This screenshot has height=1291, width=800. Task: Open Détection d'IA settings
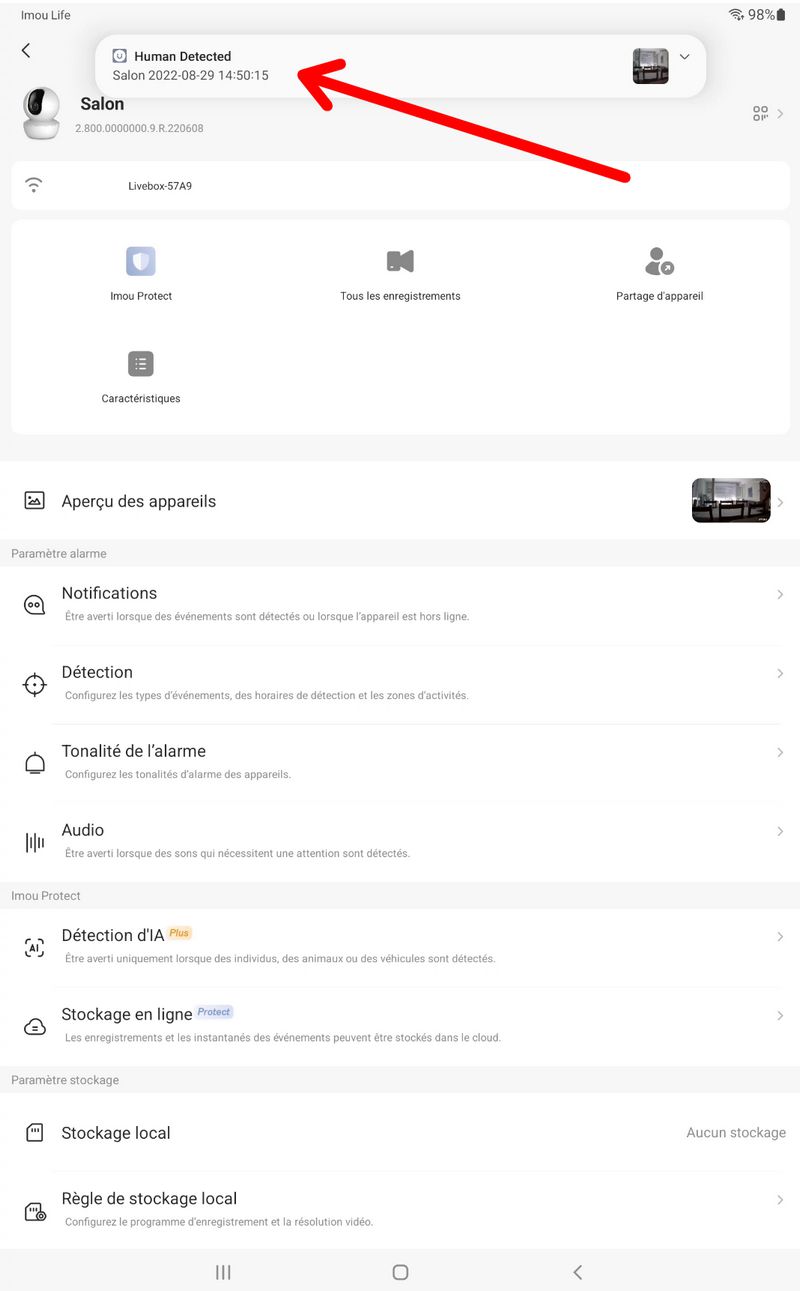400,946
